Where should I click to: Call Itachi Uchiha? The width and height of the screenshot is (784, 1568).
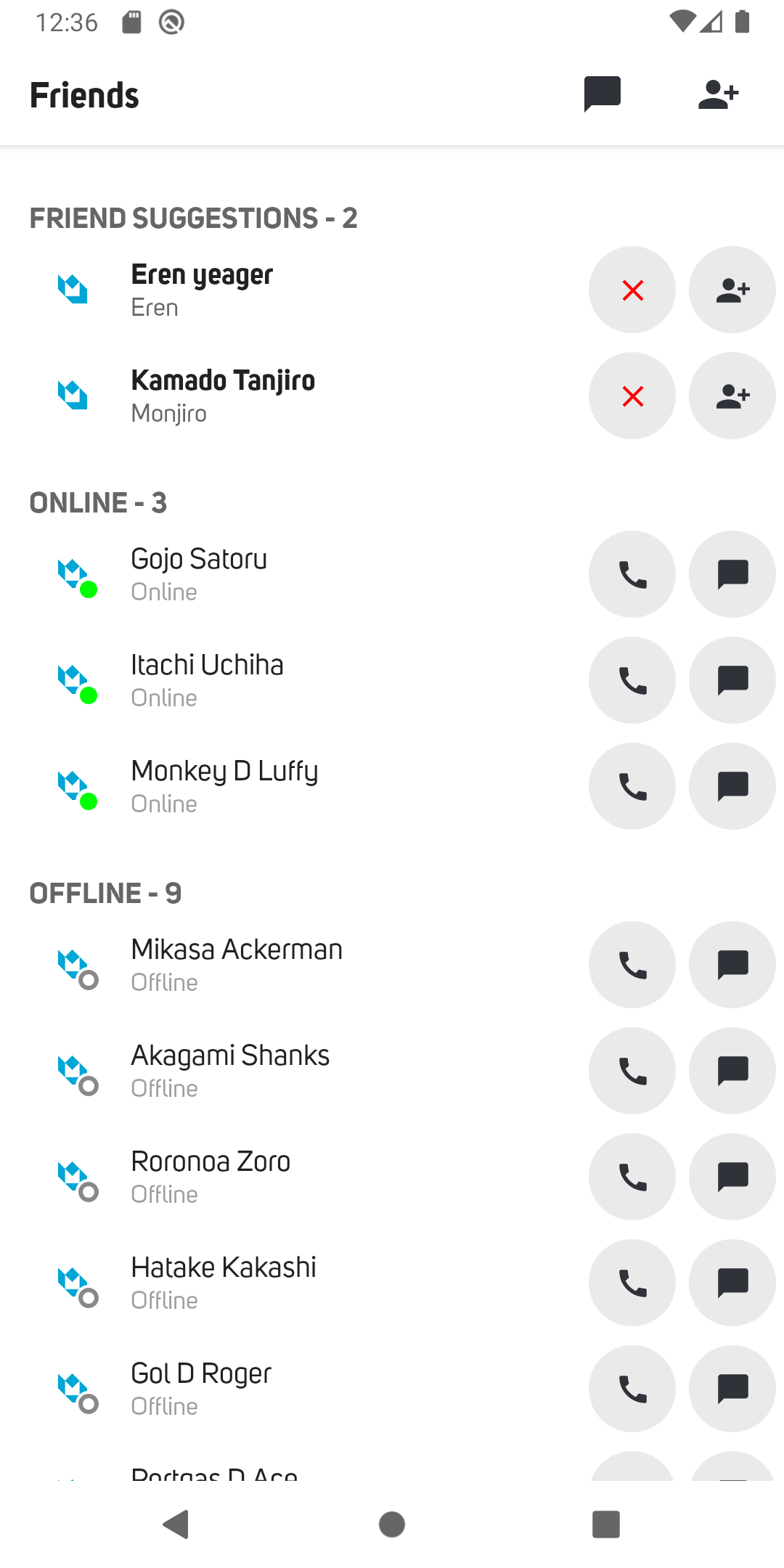[x=632, y=681]
